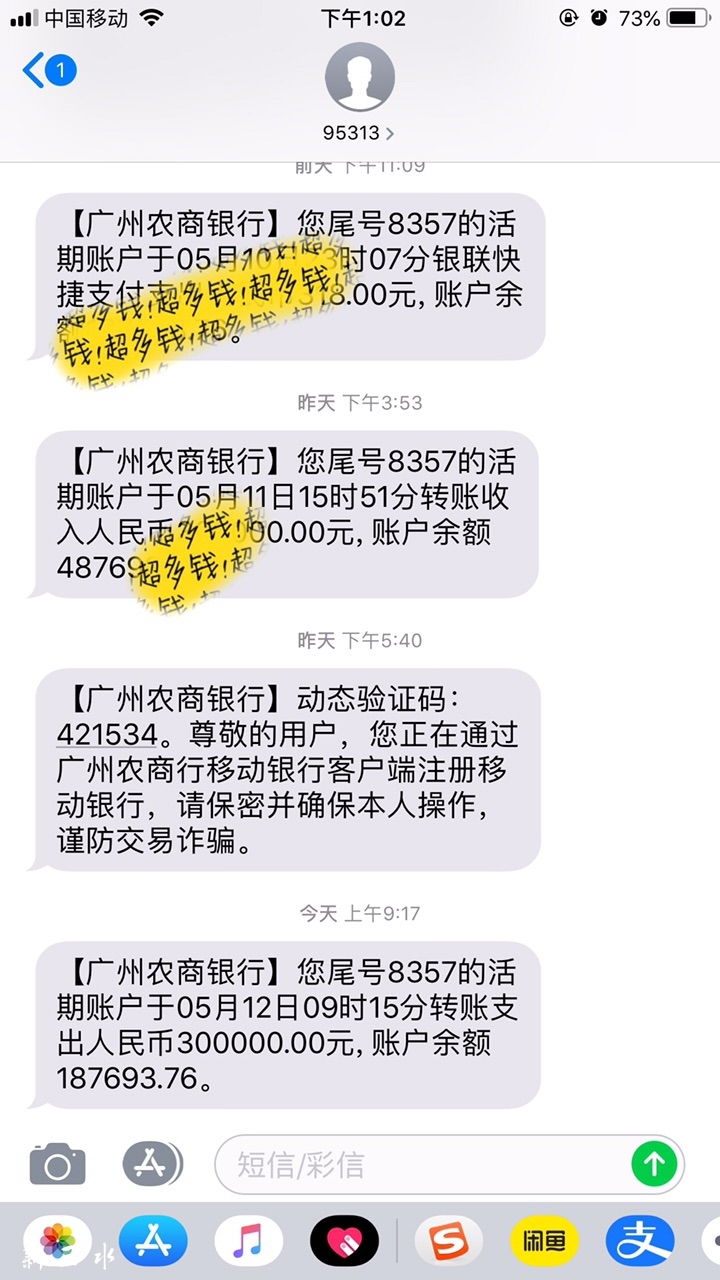Tap the verification code 421534 link
Image resolution: width=720 pixels, height=1280 pixels.
[x=107, y=735]
